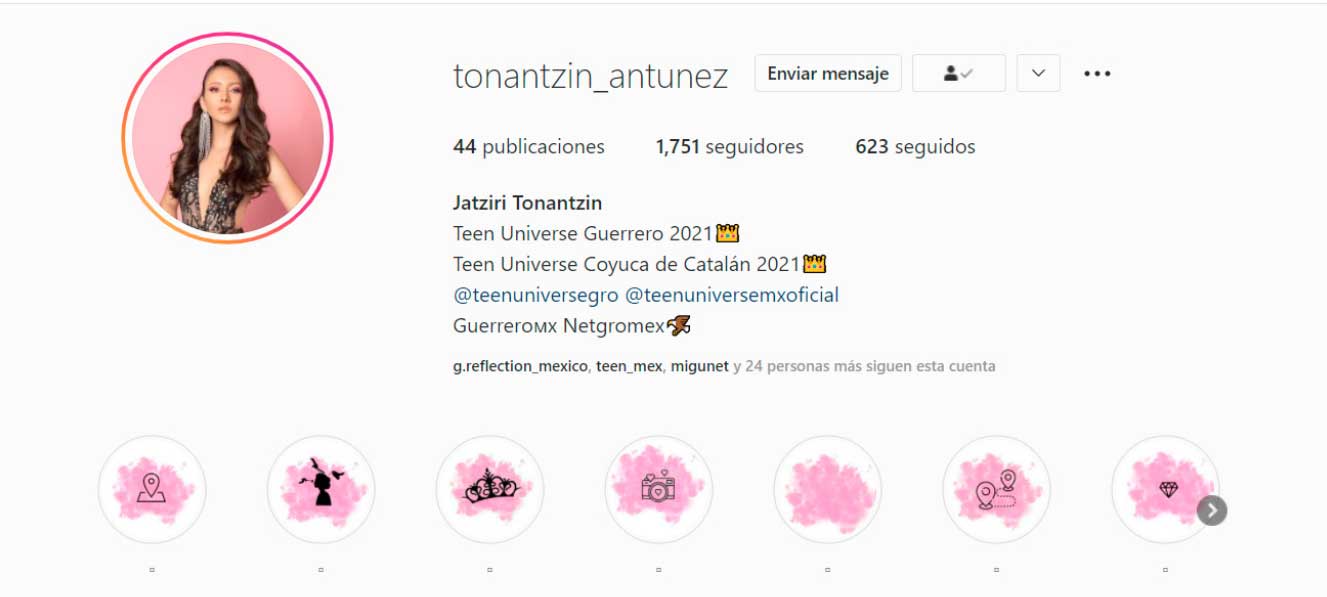Viewport: 1327px width, 597px height.
Task: Open the three-dot options menu
Action: pyautogui.click(x=1097, y=73)
